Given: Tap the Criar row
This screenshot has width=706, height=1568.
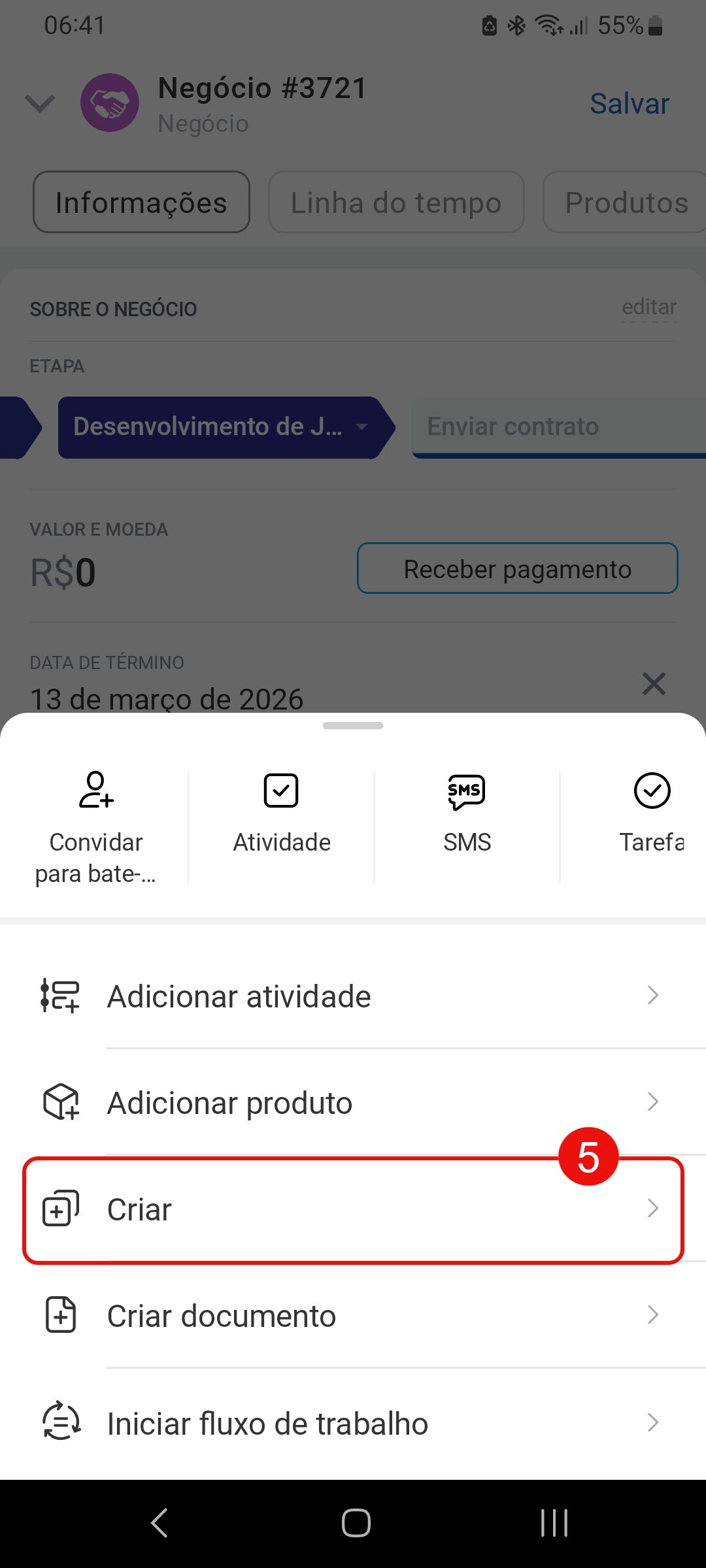Looking at the screenshot, I should click(353, 1210).
